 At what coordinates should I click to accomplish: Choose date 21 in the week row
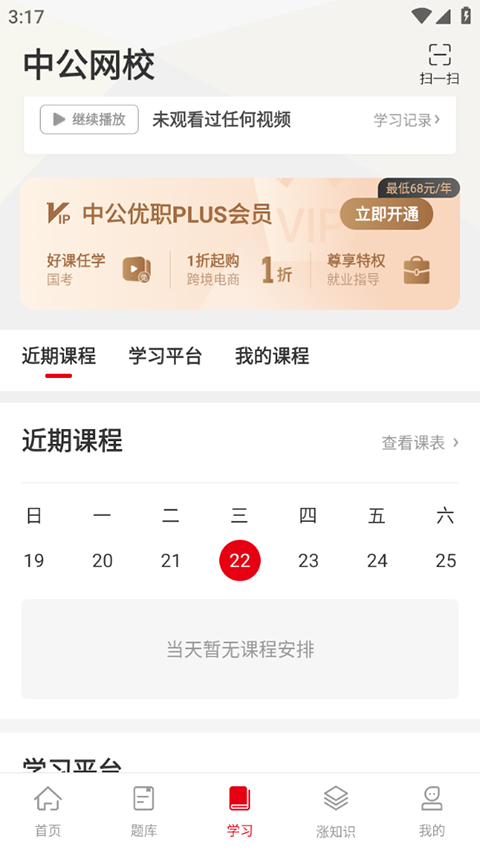171,560
